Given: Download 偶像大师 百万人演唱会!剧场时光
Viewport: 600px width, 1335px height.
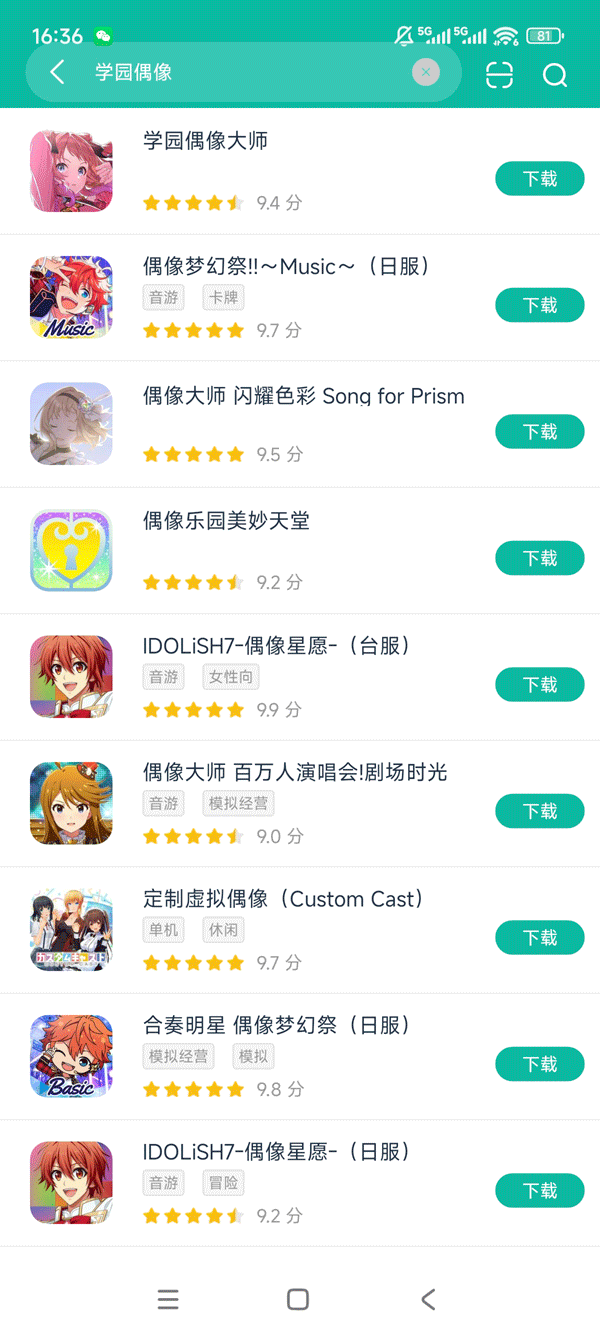Looking at the screenshot, I should coord(539,811).
